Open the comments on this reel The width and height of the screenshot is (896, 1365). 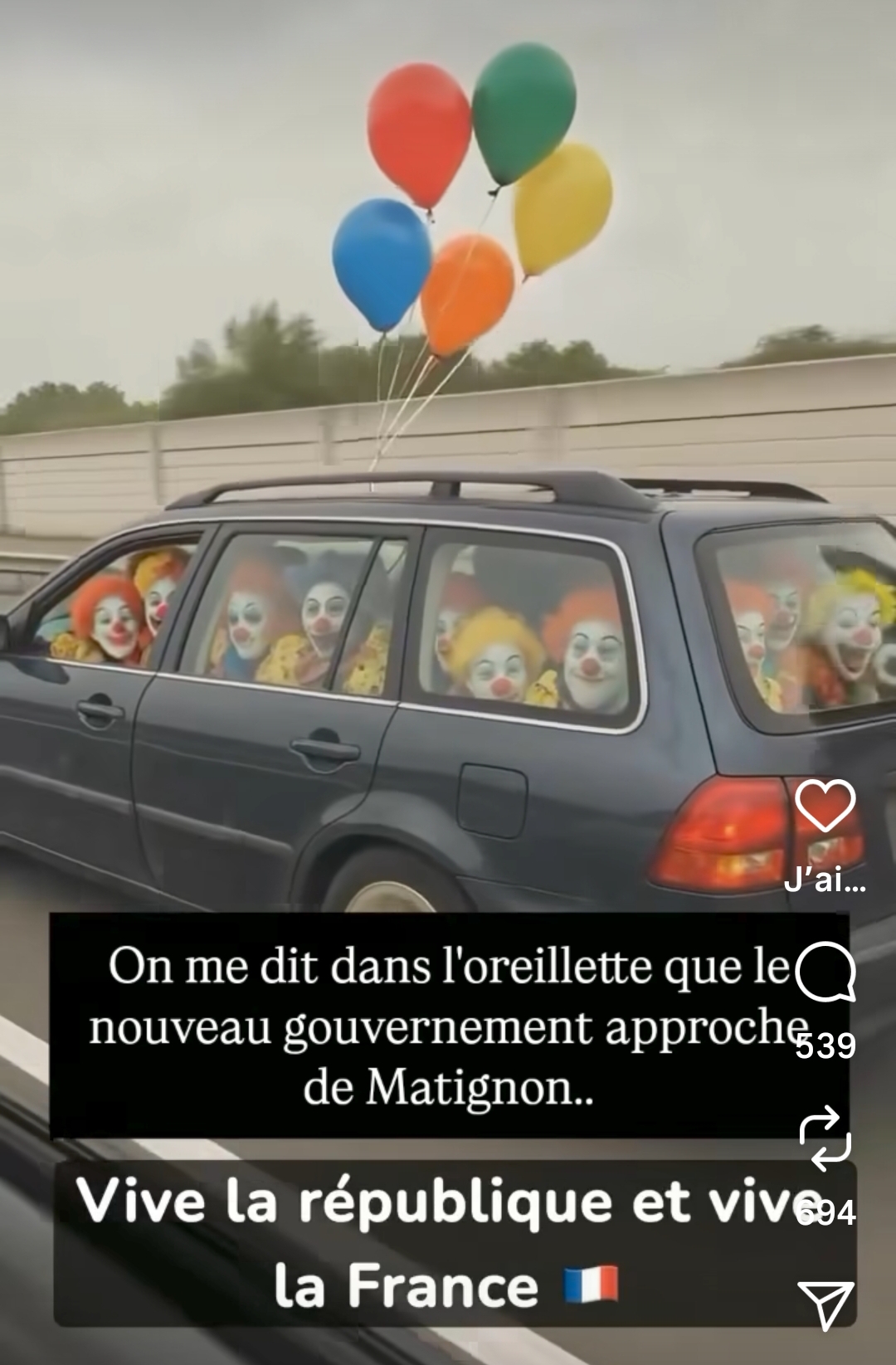(x=825, y=974)
